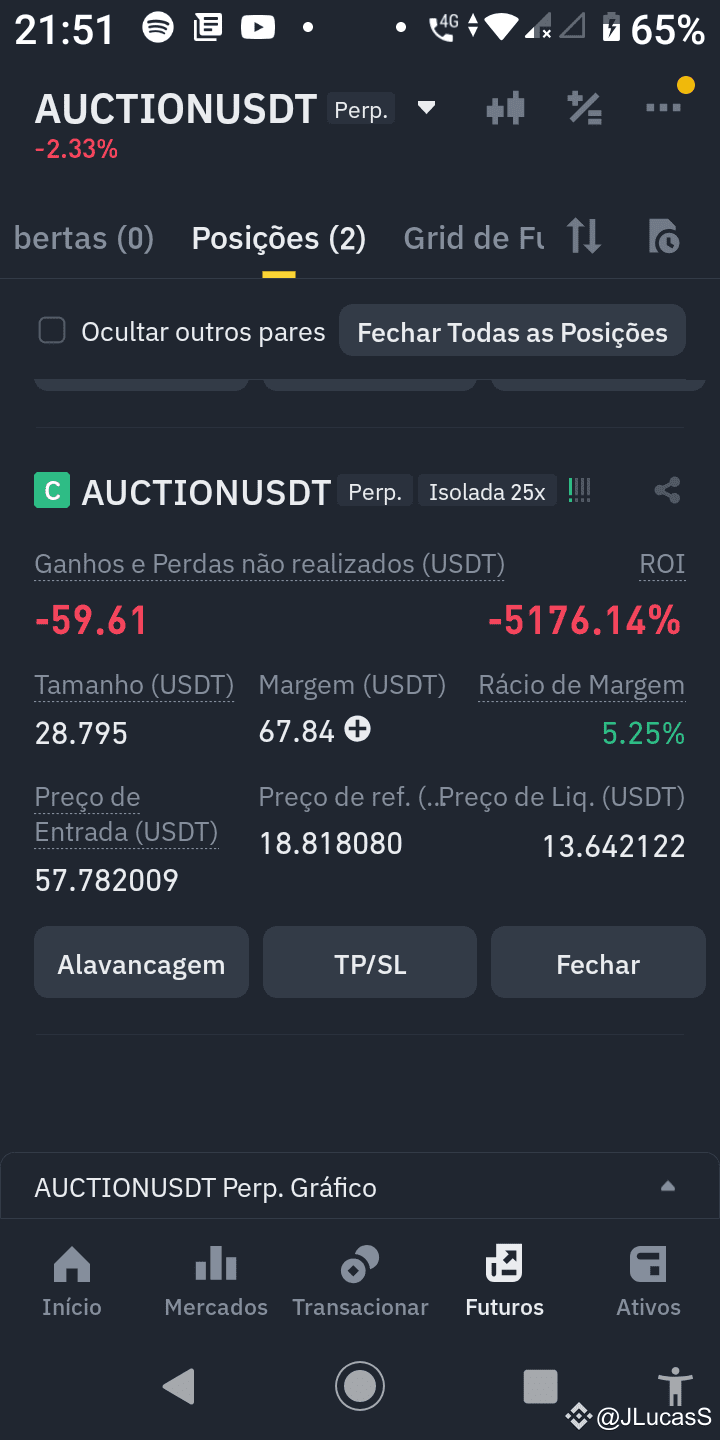Go to the Início tab
Viewport: 720px width, 1440px height.
[72, 1281]
